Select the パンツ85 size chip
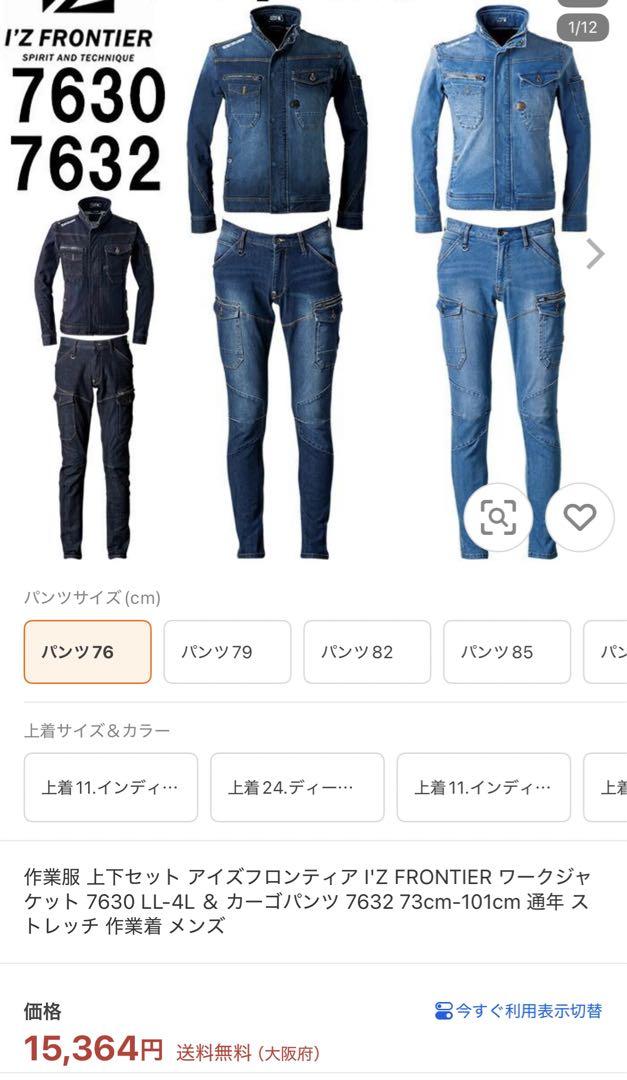This screenshot has height=1080, width=627. click(507, 652)
